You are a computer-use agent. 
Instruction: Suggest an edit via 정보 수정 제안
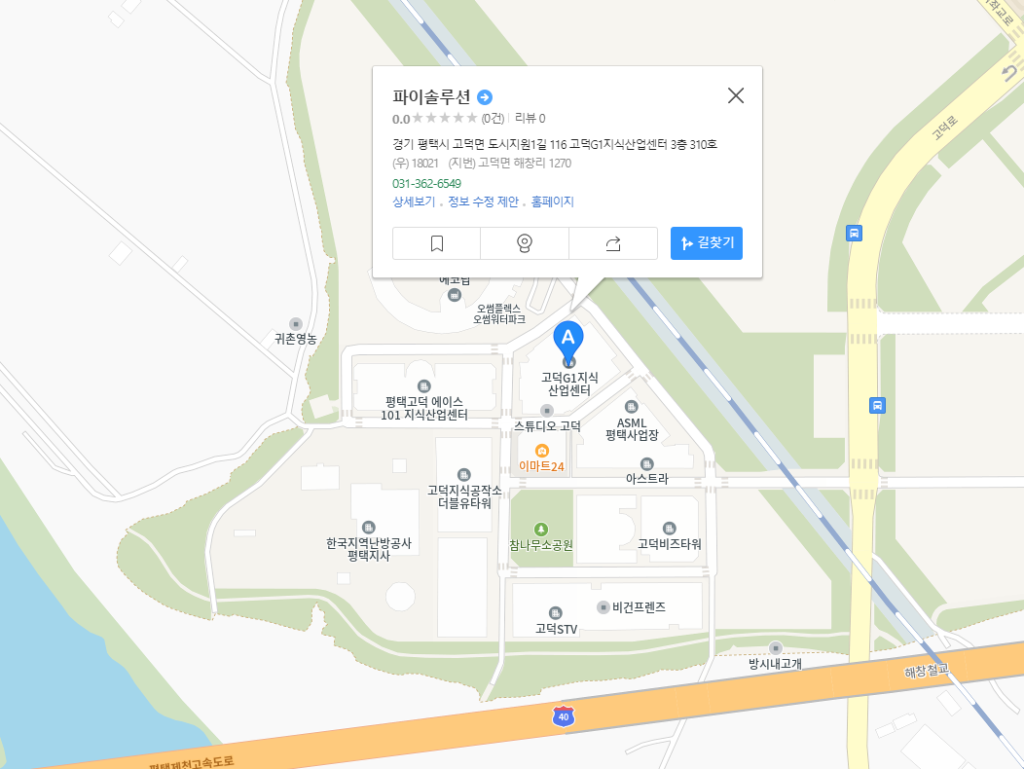pyautogui.click(x=483, y=202)
